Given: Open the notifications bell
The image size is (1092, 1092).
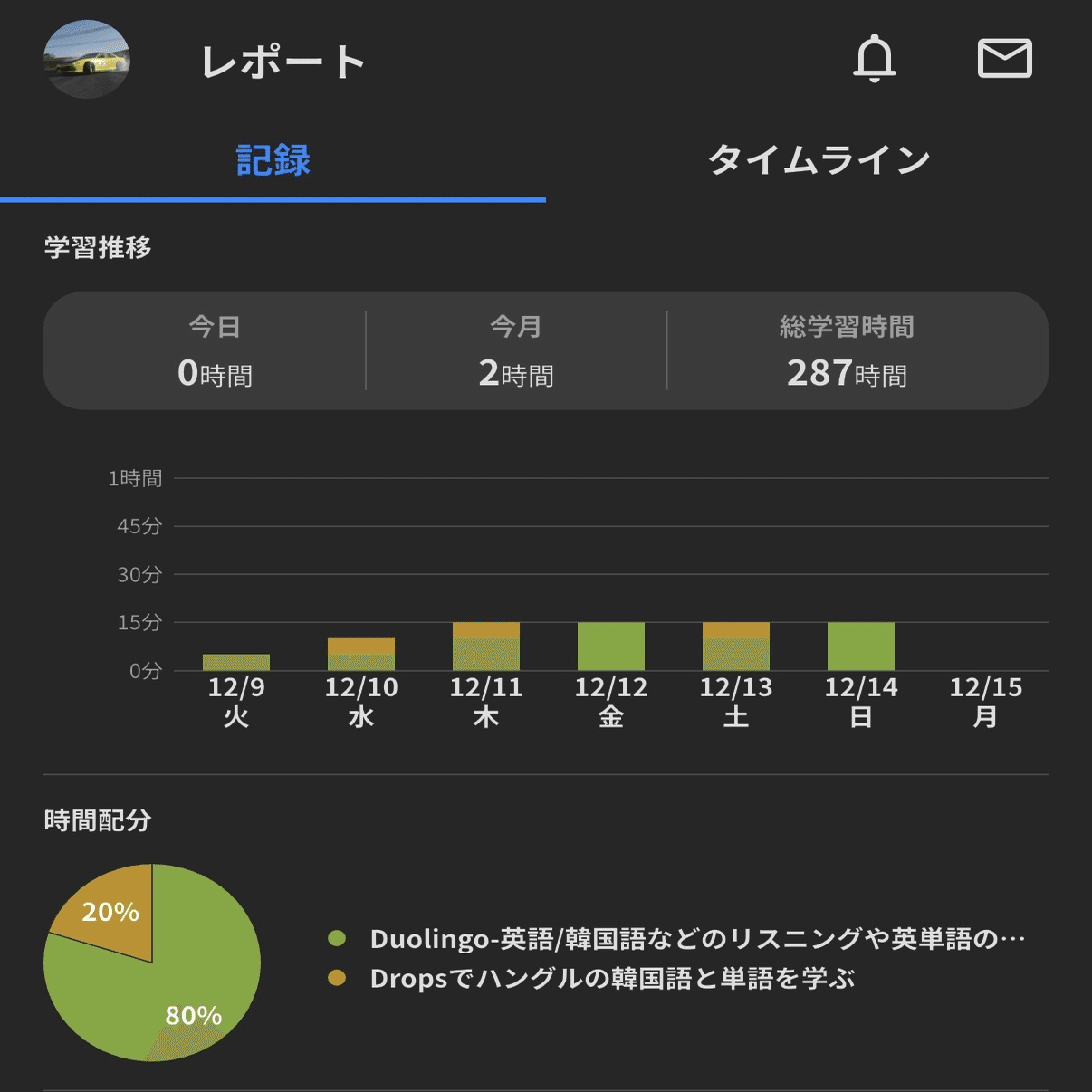Looking at the screenshot, I should 874,59.
